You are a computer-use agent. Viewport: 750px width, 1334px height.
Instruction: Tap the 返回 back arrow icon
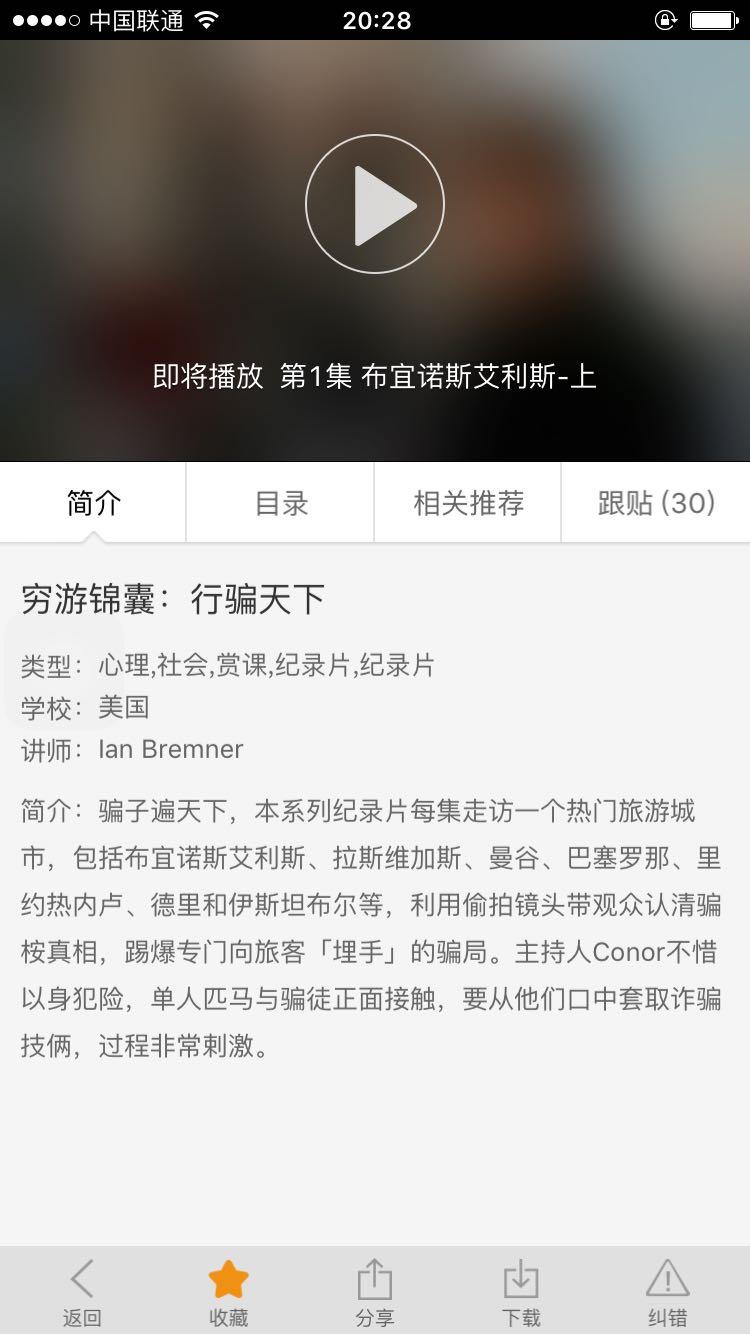click(82, 1278)
